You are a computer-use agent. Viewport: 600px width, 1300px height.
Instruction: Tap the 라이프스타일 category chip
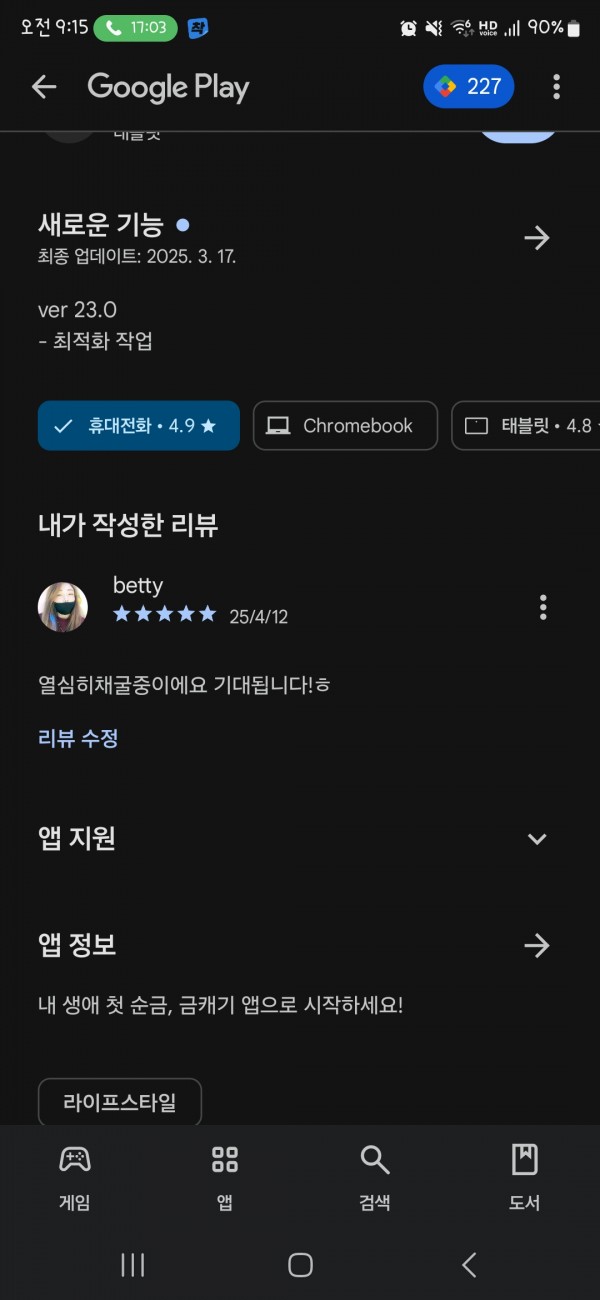(x=120, y=1103)
